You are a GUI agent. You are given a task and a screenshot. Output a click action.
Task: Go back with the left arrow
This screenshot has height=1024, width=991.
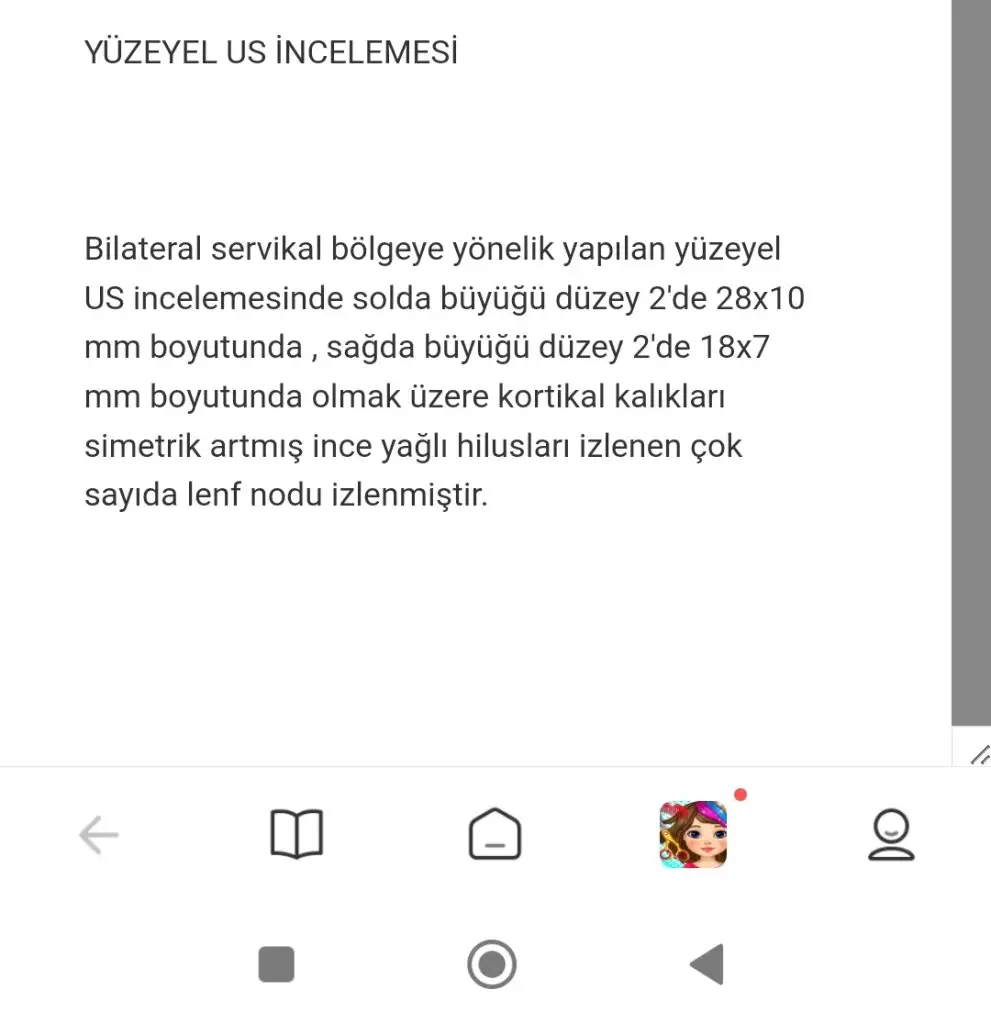point(99,834)
